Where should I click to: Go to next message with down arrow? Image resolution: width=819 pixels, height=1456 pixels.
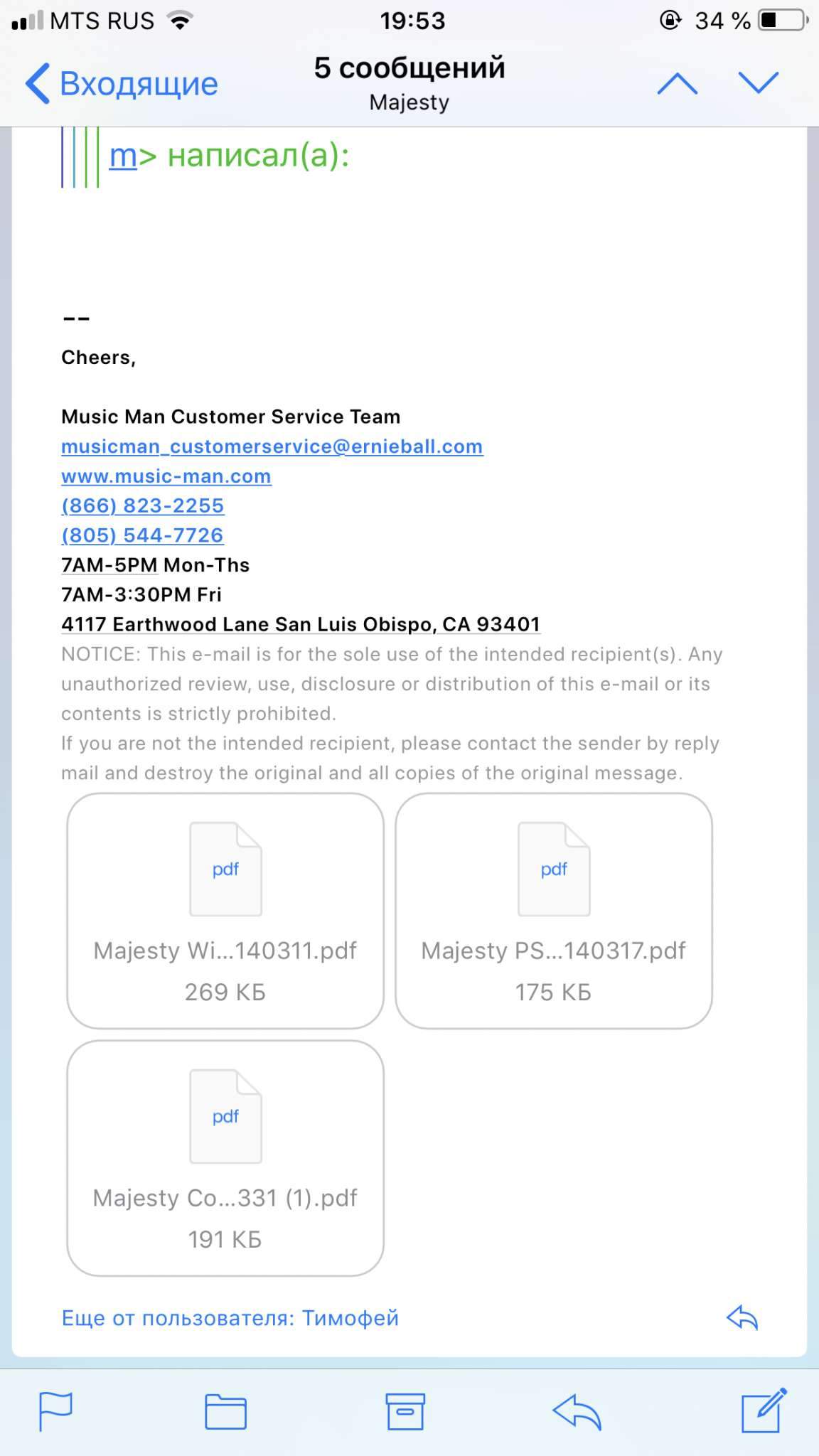pos(759,84)
